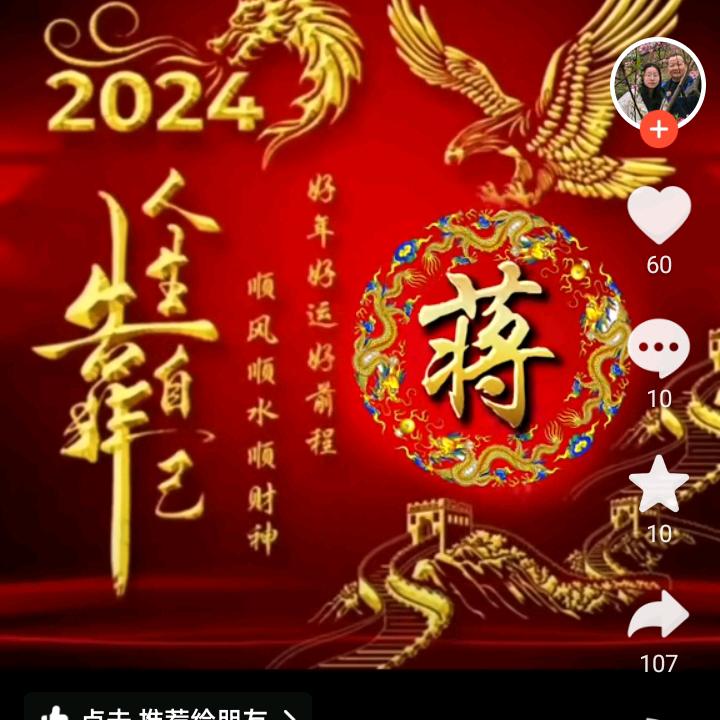Open the comments on this video
Viewport: 720px width, 720px height.
659,349
